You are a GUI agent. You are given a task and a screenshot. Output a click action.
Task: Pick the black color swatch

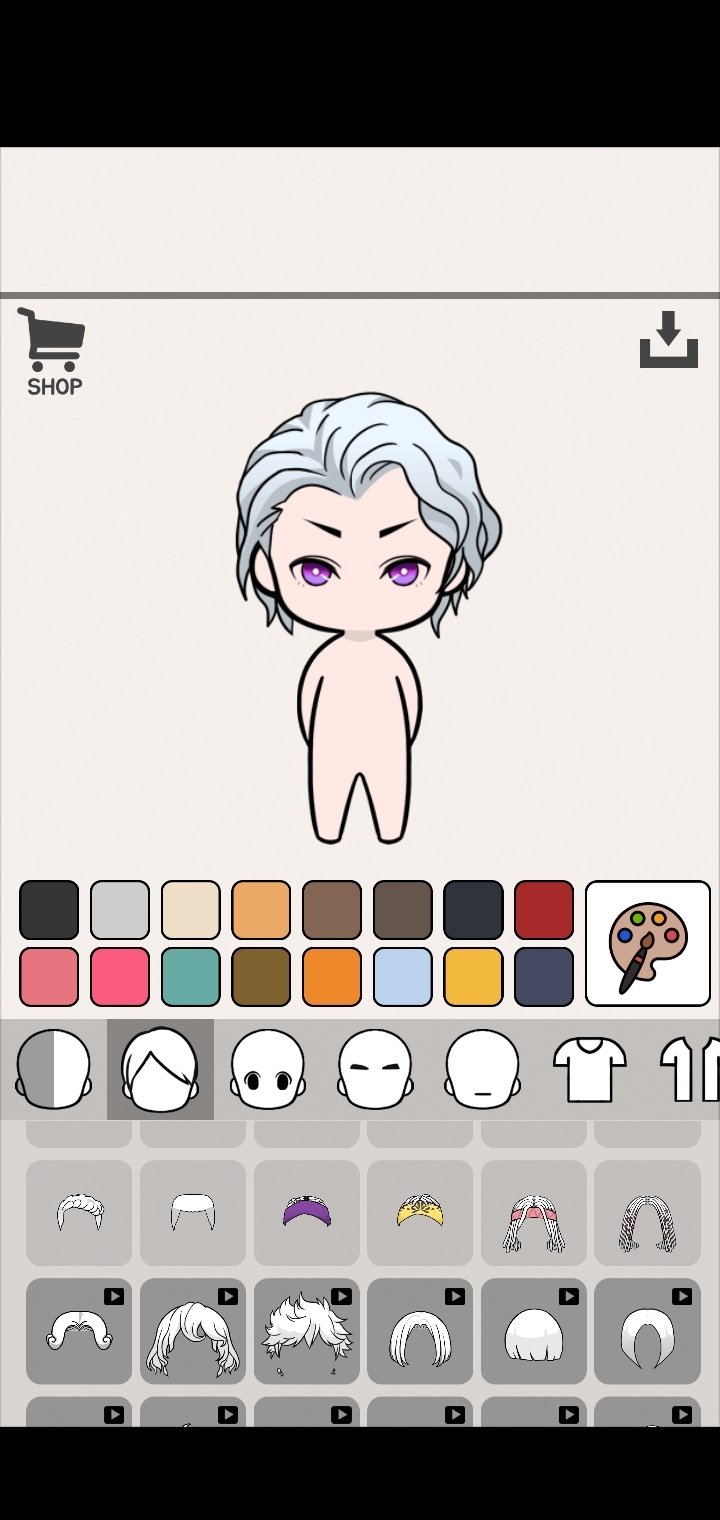point(49,910)
